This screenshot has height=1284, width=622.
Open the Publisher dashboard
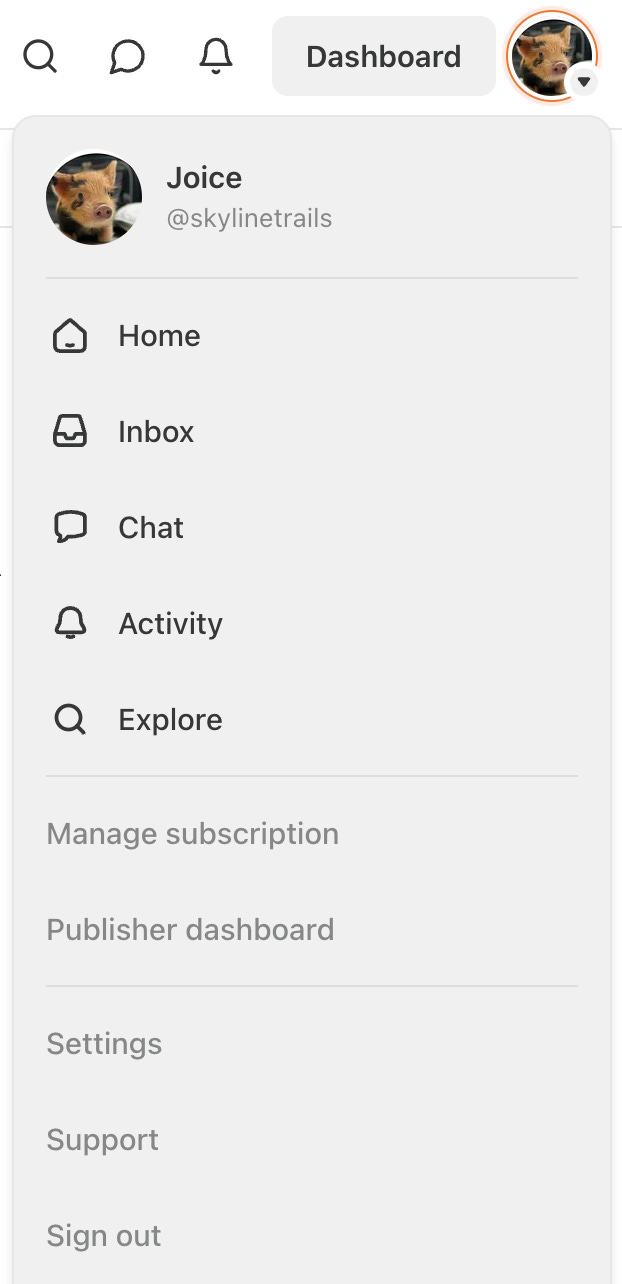(191, 930)
